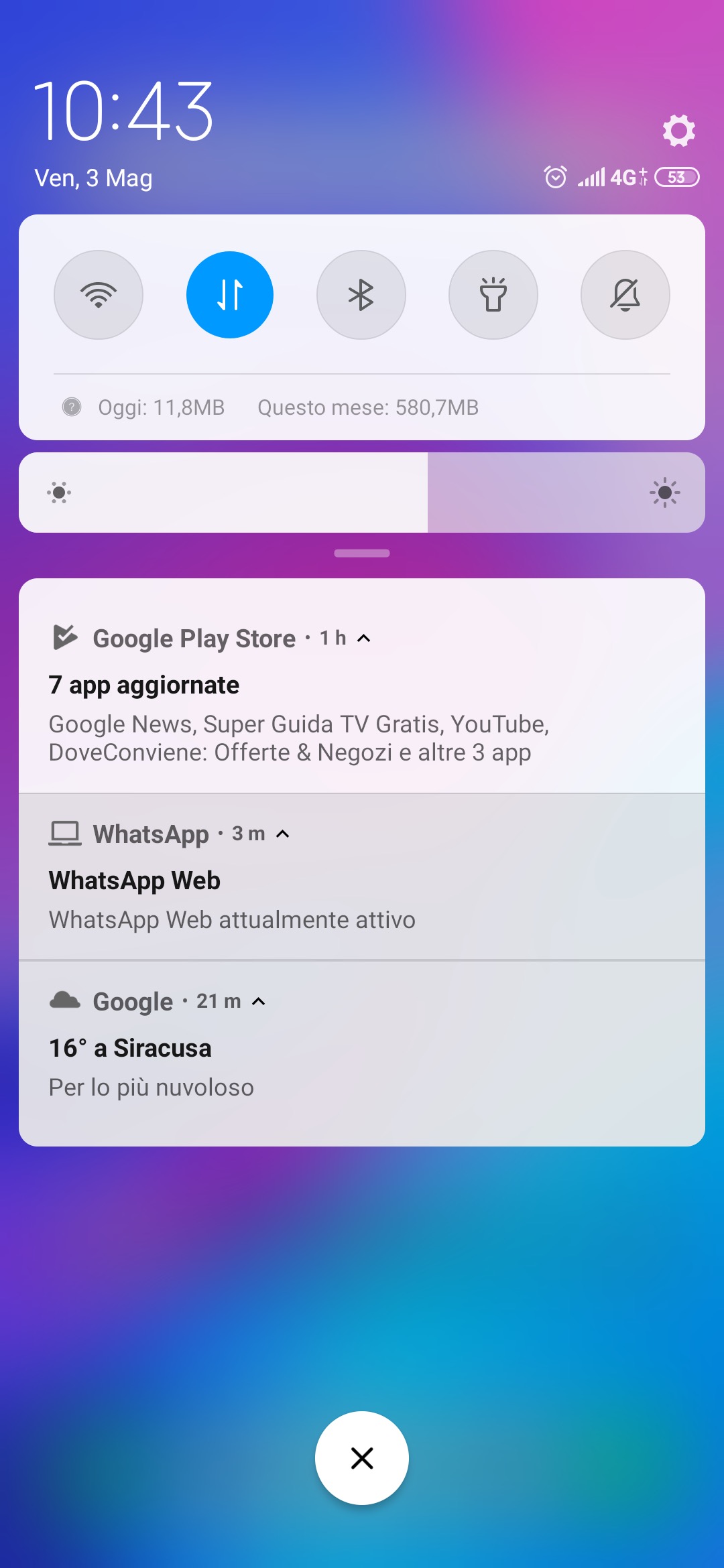Collapse the Google weather notification chevron
The width and height of the screenshot is (724, 1568).
tap(259, 1002)
